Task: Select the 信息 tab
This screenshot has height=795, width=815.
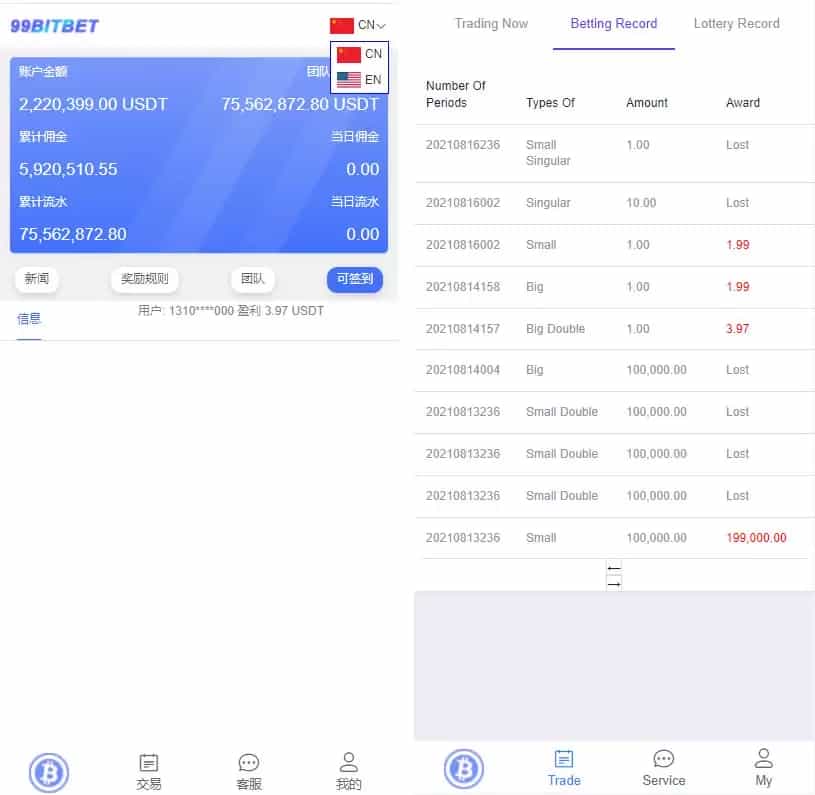Action: [29, 319]
